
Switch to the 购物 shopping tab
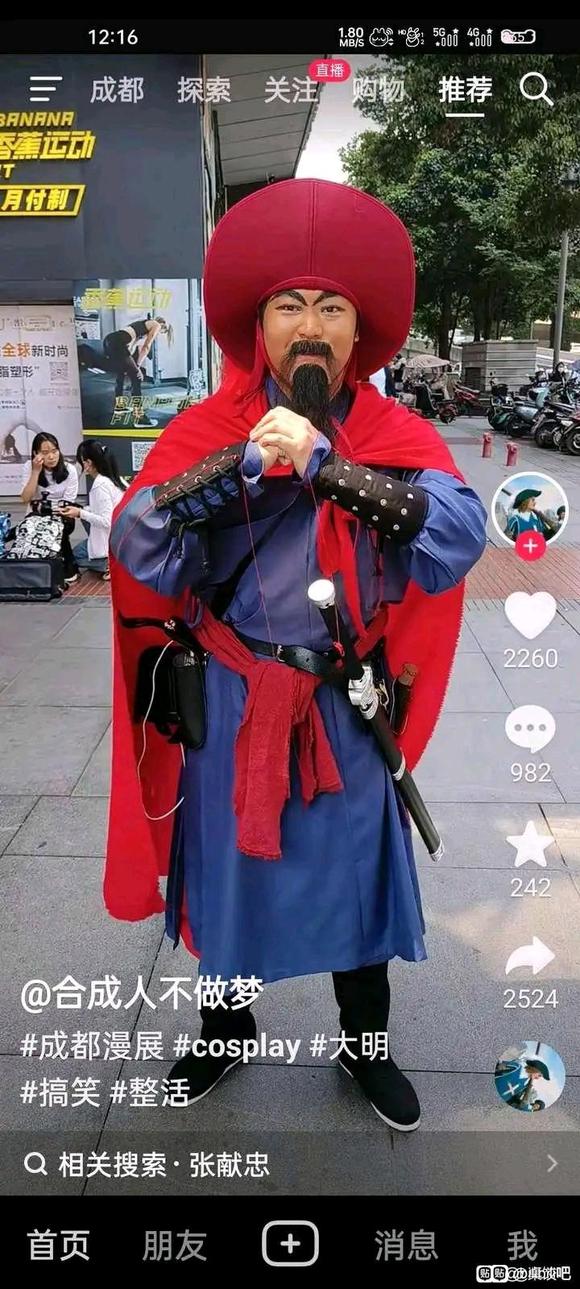pyautogui.click(x=379, y=89)
